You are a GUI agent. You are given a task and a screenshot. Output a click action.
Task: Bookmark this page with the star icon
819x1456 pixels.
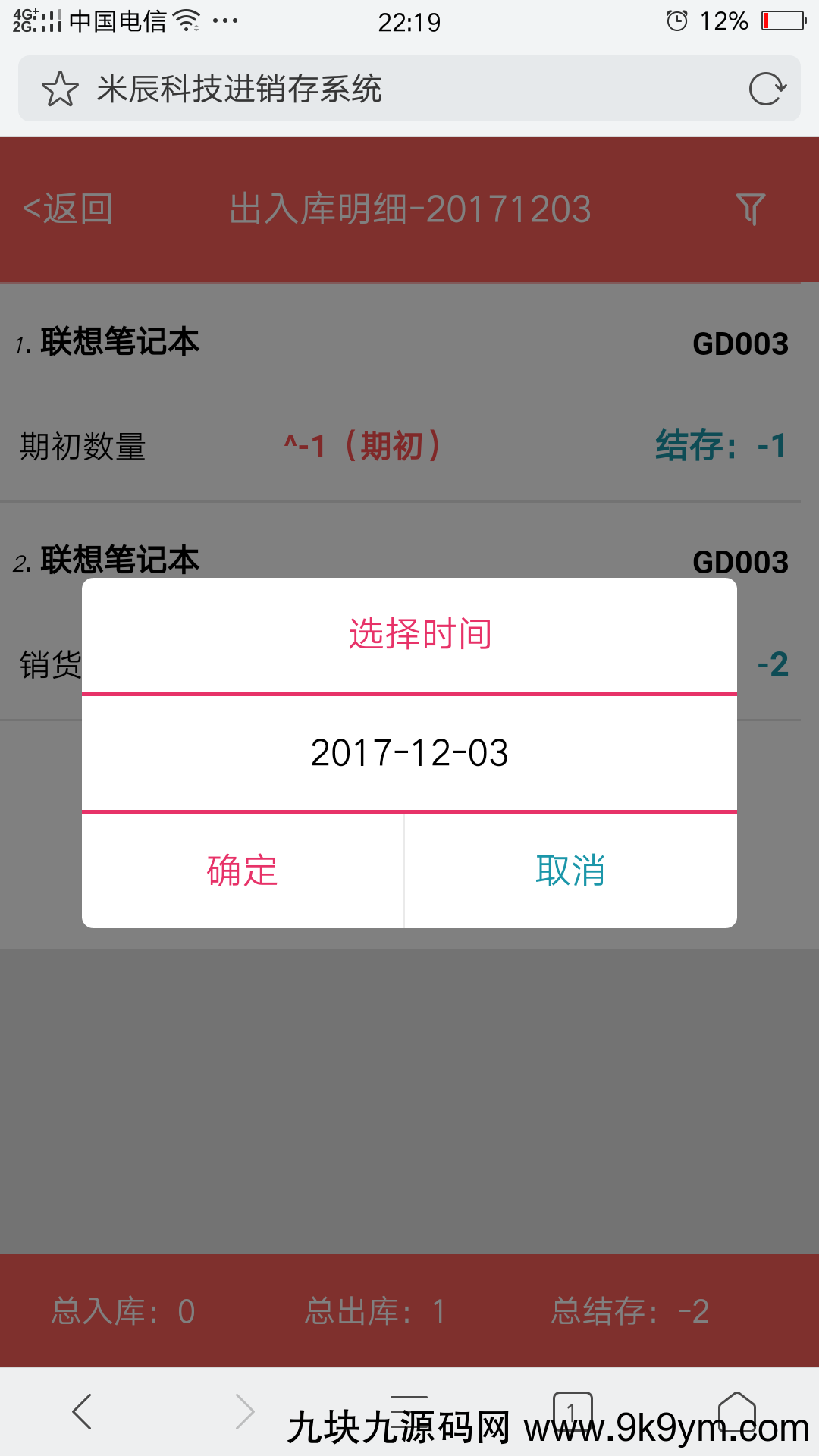[x=60, y=89]
